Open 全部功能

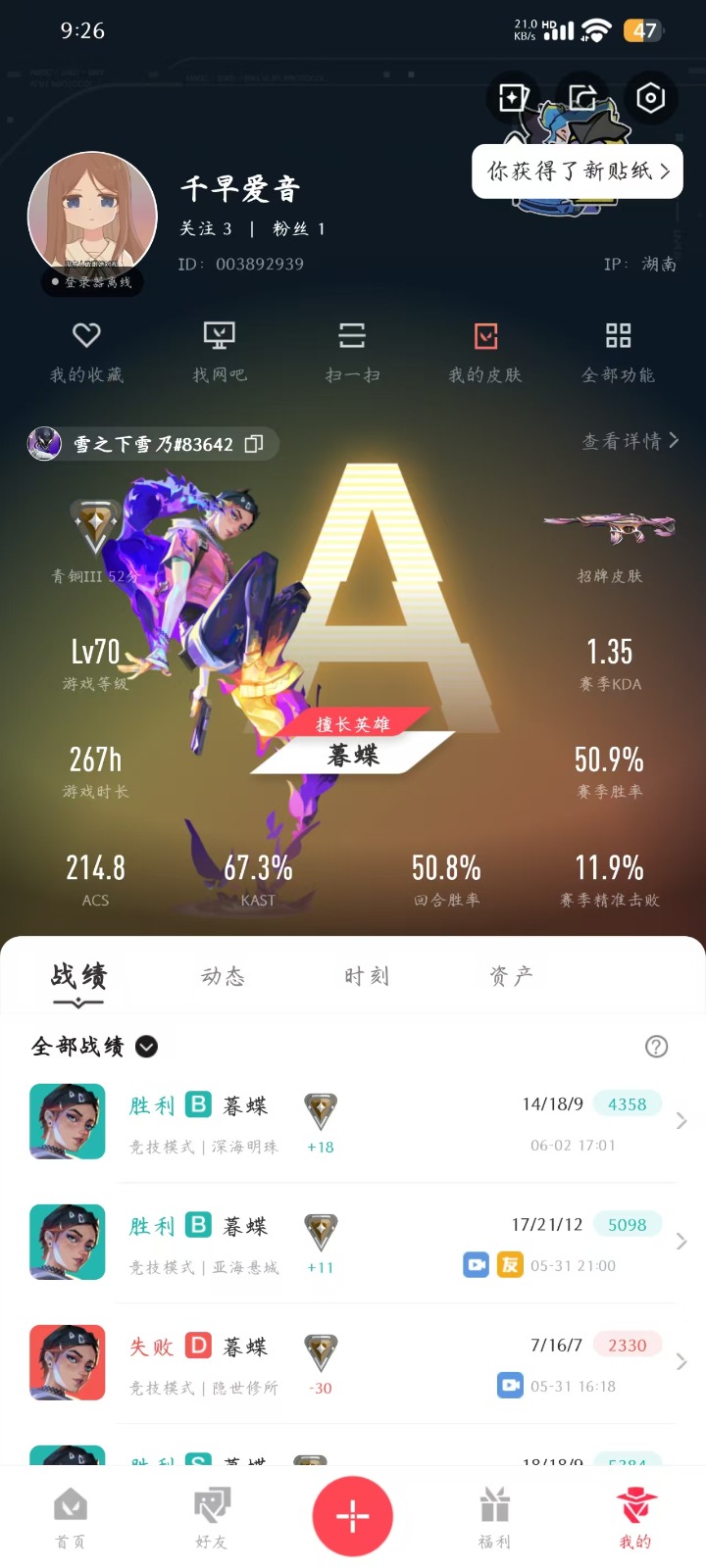tap(618, 353)
